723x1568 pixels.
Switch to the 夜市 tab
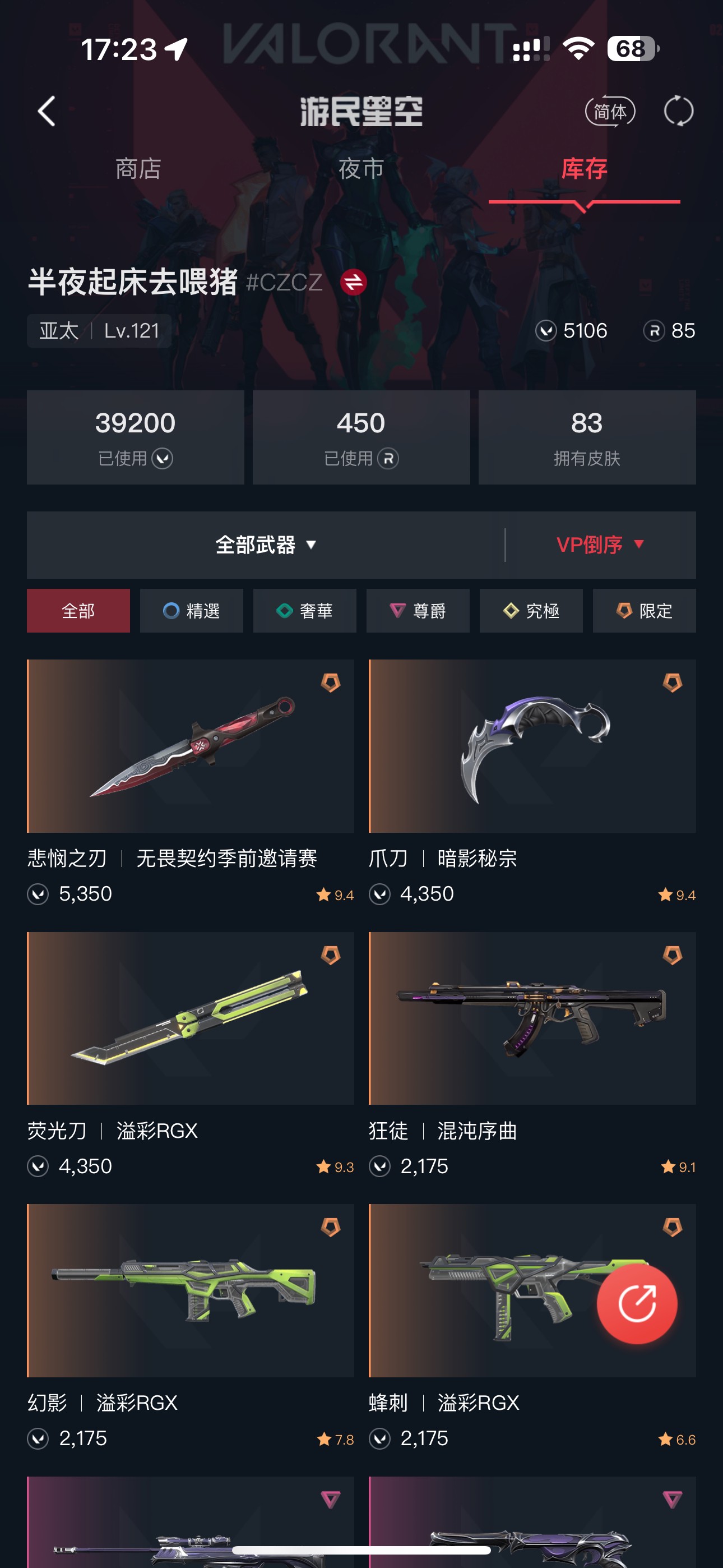361,169
